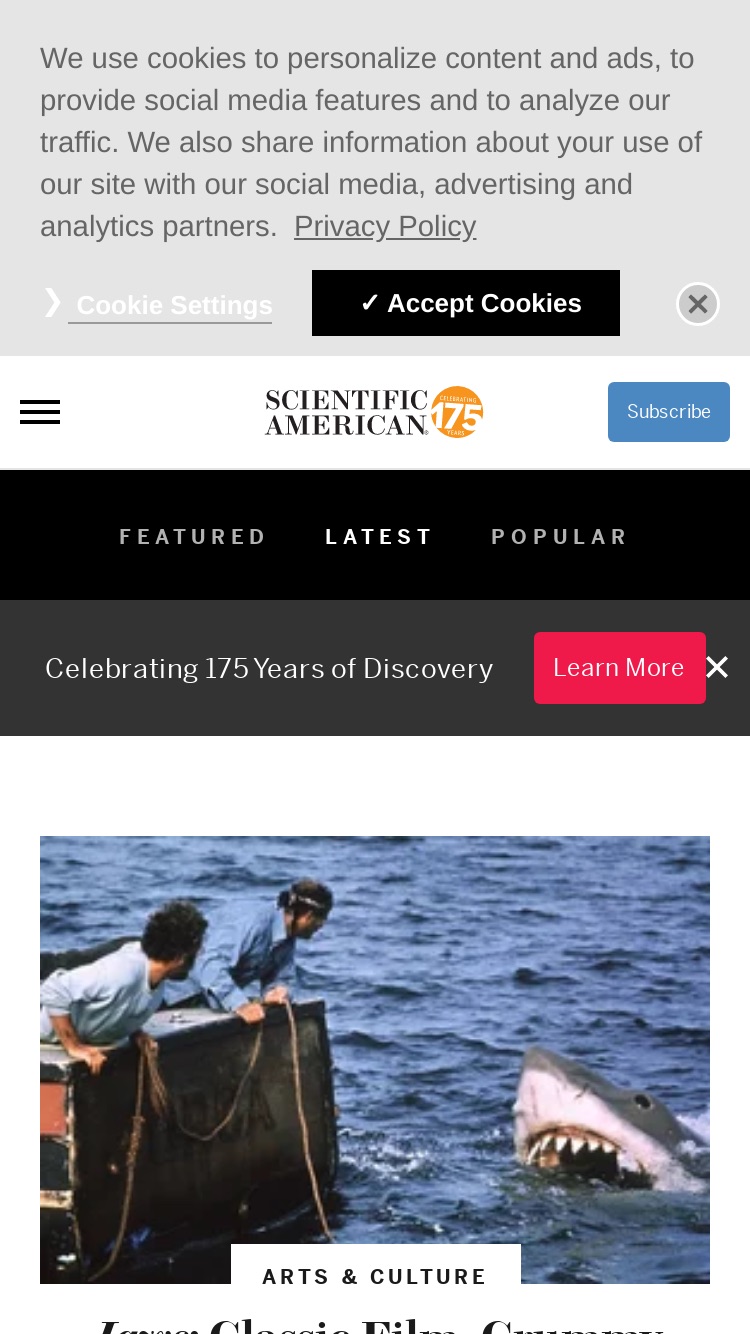Switch to the Popular tab
Image resolution: width=750 pixels, height=1334 pixels.
click(560, 537)
